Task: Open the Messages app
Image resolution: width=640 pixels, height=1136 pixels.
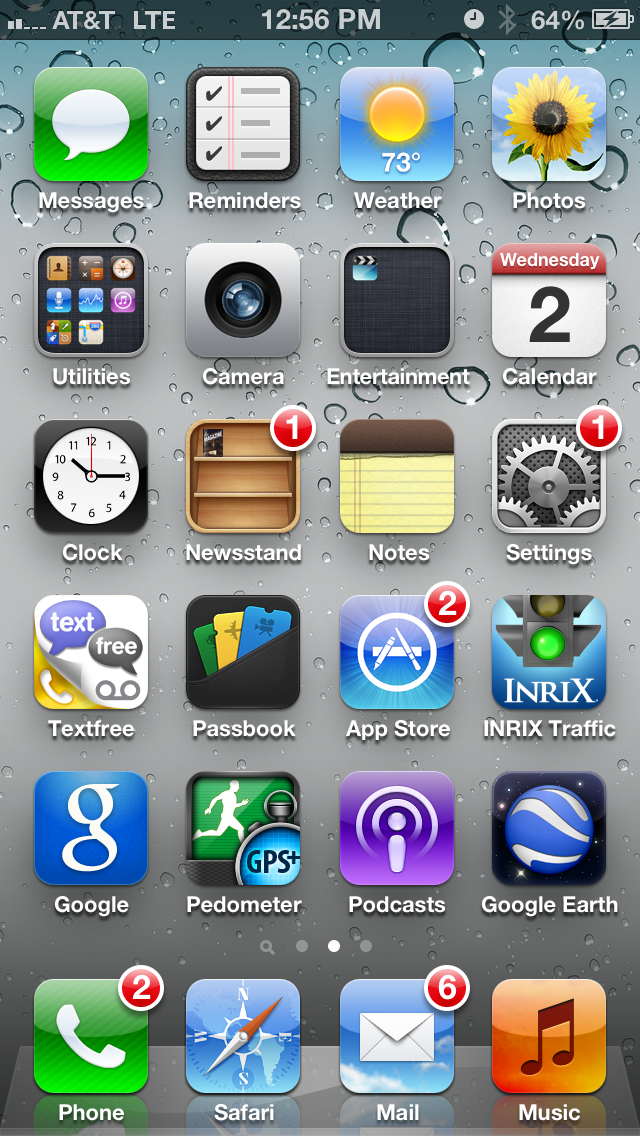Action: pyautogui.click(x=91, y=124)
